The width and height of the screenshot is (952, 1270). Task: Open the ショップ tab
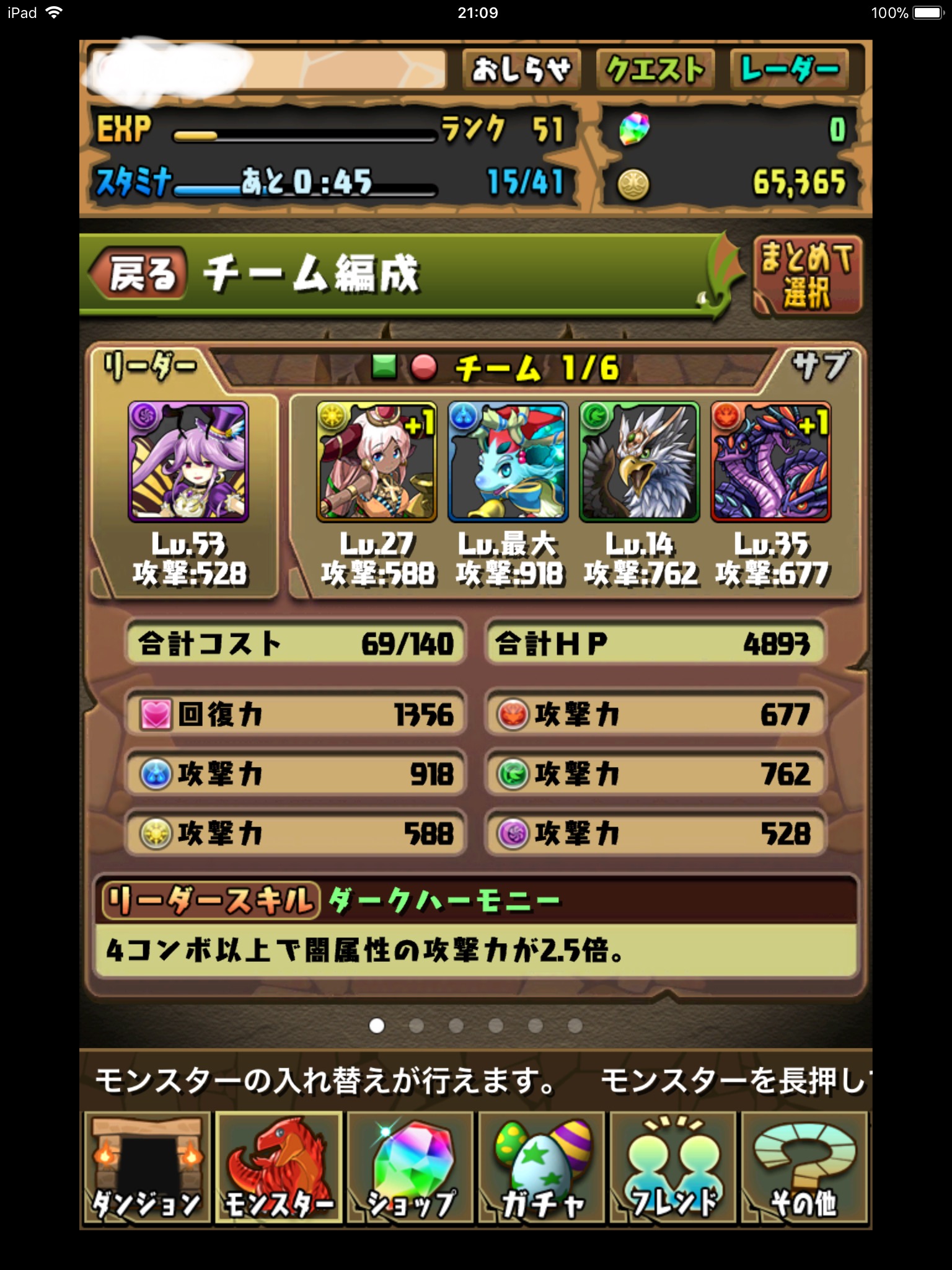tap(410, 1167)
